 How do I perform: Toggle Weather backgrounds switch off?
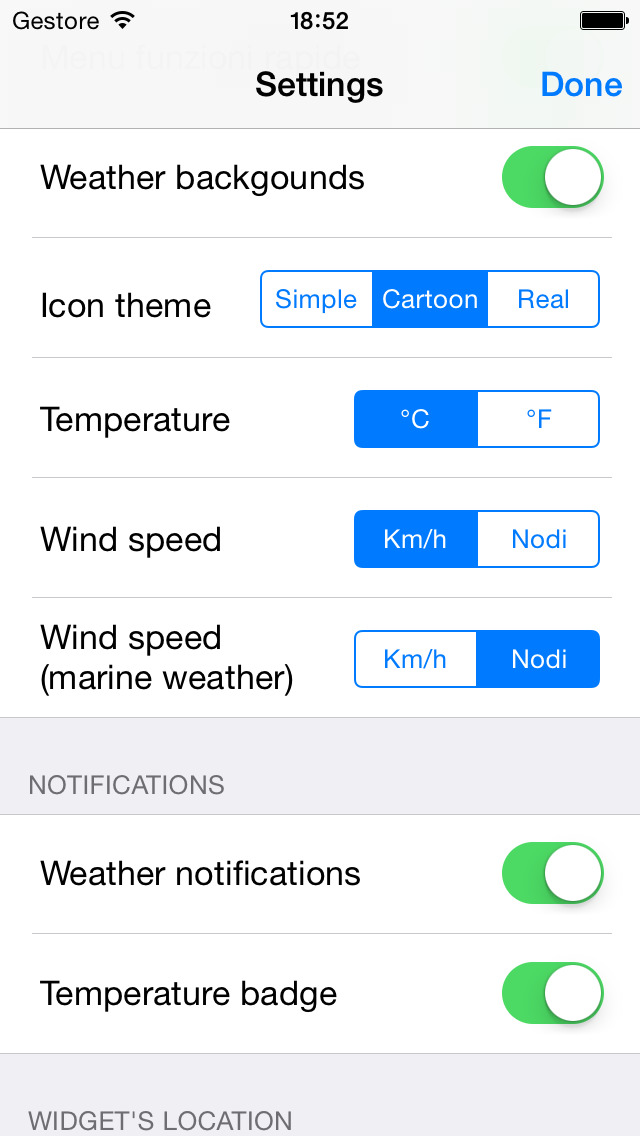(552, 178)
